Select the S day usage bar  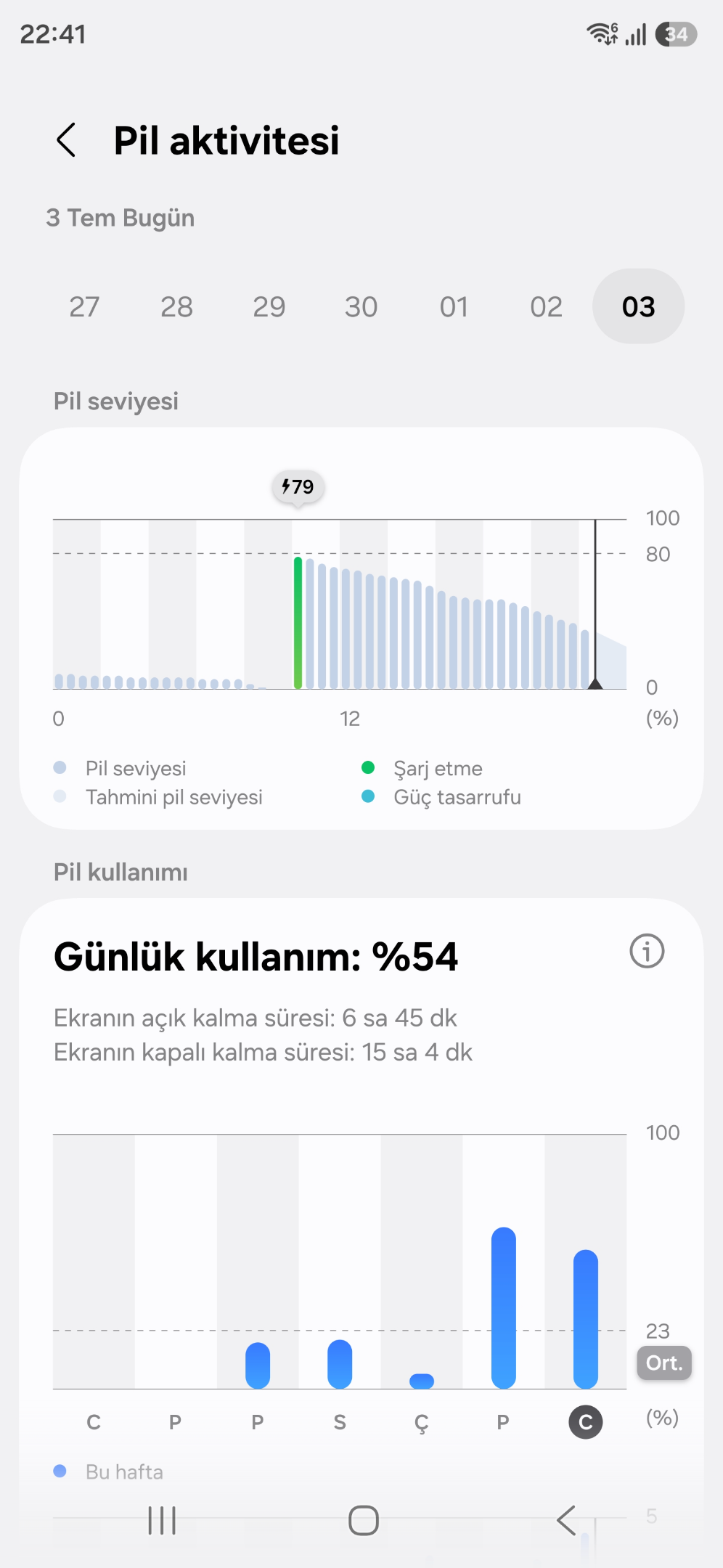[340, 1364]
